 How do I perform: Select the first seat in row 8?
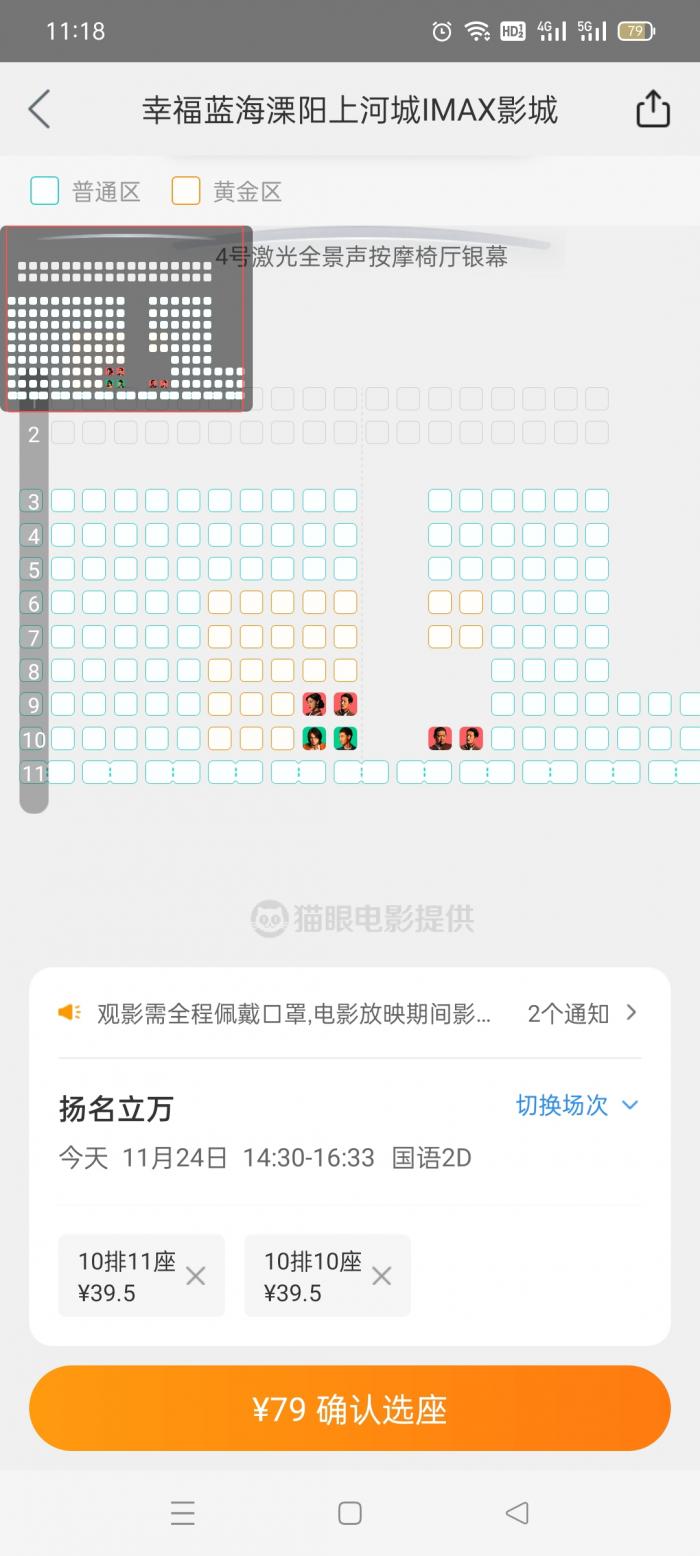pyautogui.click(x=63, y=671)
